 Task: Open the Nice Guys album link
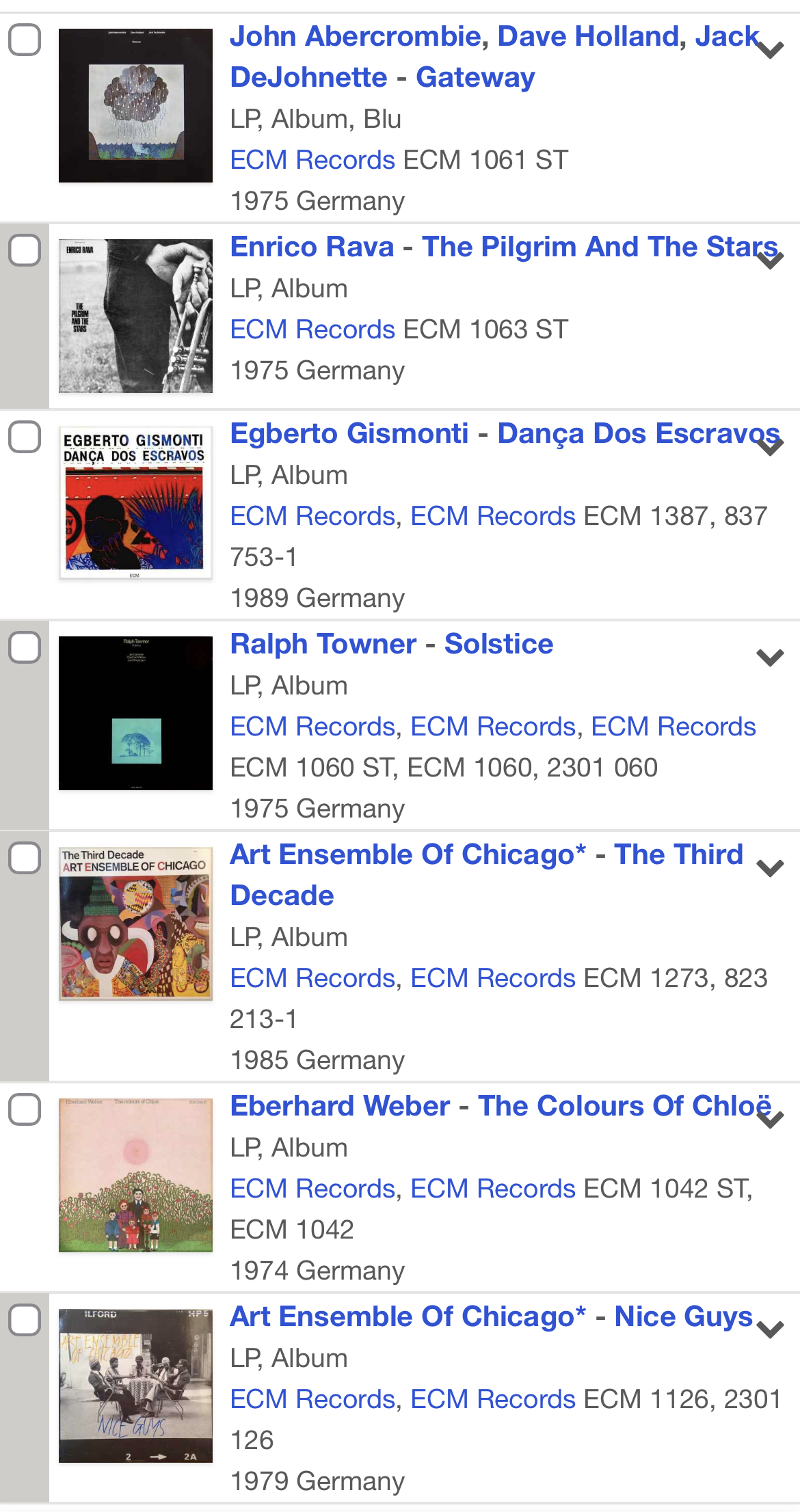click(x=491, y=1317)
